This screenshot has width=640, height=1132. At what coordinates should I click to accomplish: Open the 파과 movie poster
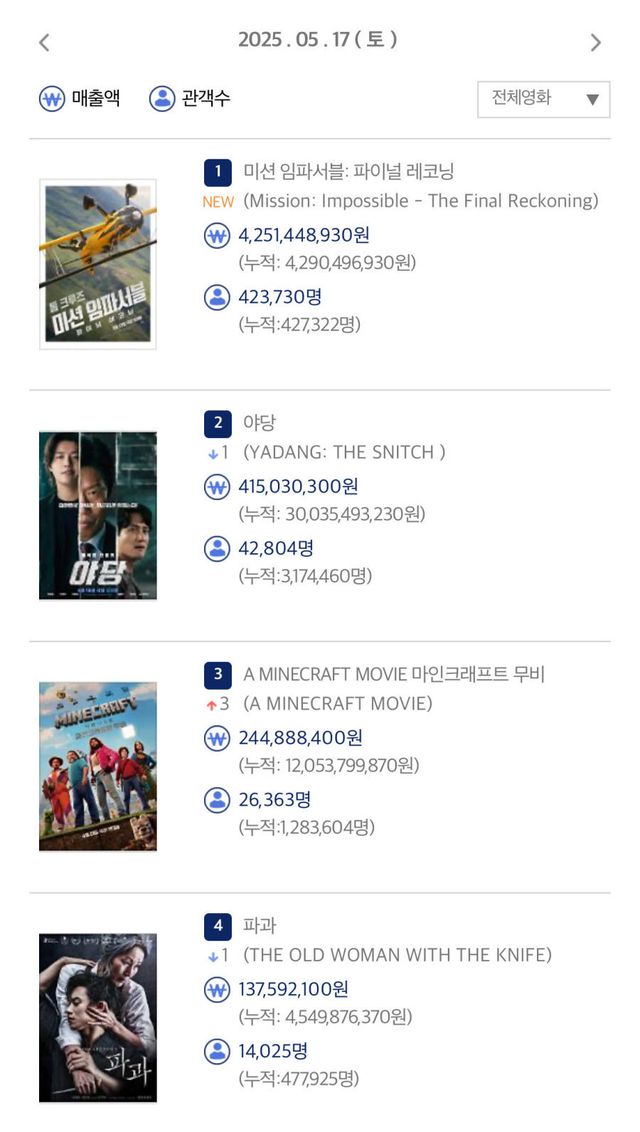[98, 1017]
